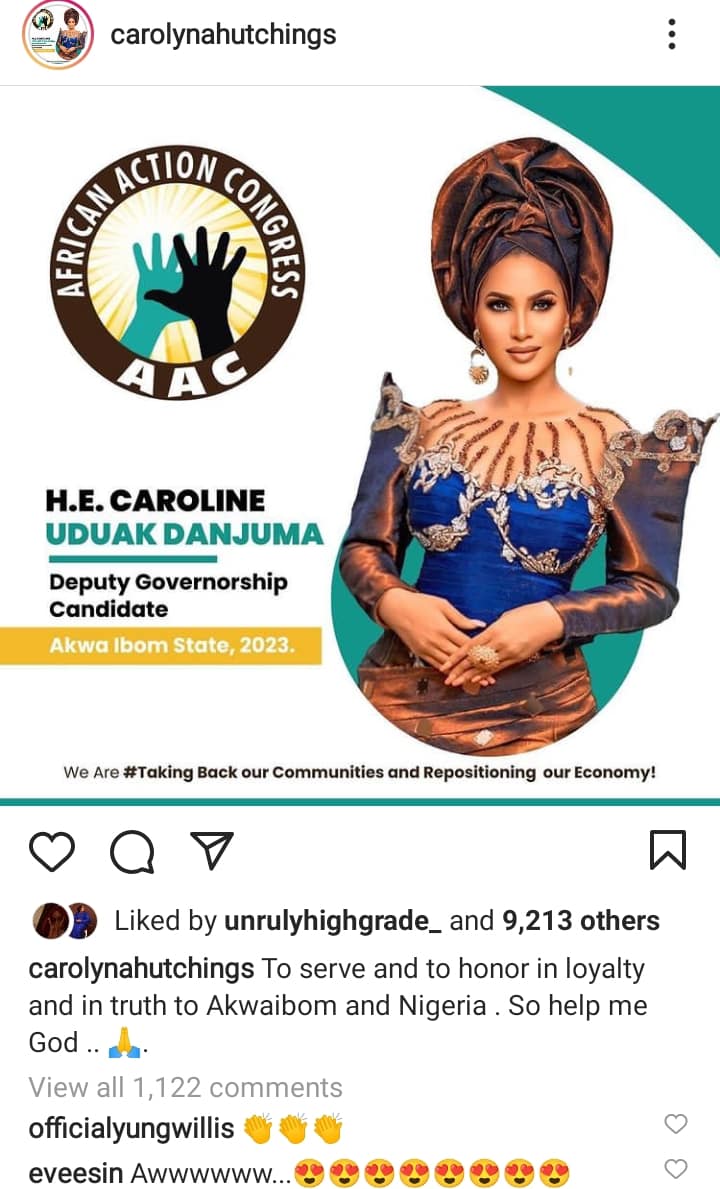Share the post via paper plane icon
Image resolution: width=720 pixels, height=1189 pixels.
[x=211, y=850]
